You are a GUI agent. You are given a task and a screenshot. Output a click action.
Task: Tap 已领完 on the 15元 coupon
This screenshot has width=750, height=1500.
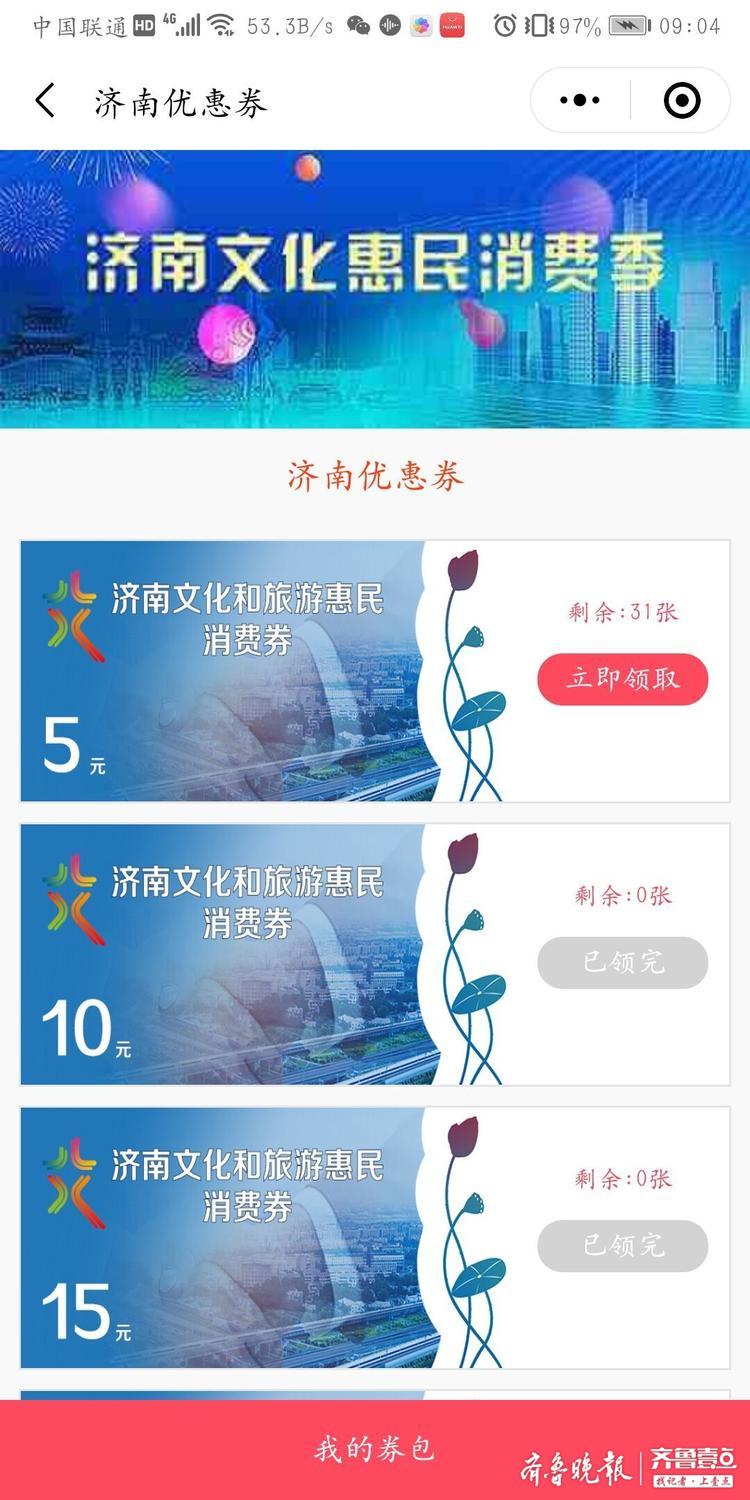(622, 1246)
